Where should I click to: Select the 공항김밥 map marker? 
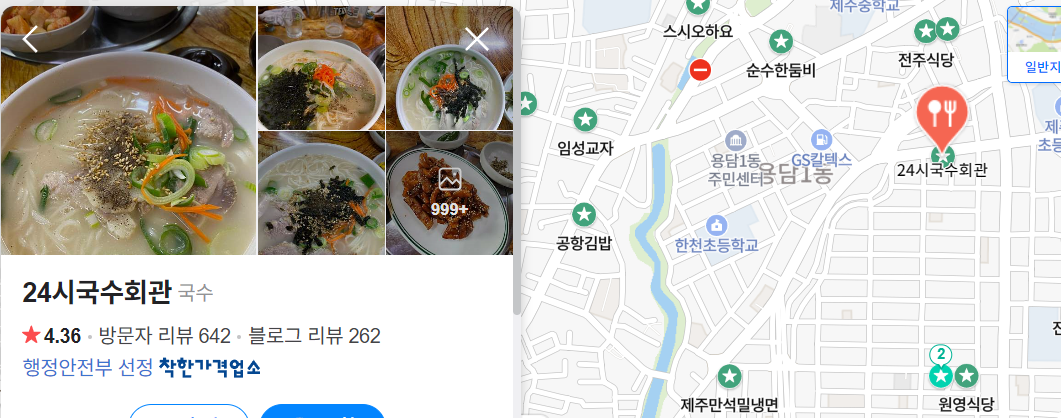[x=584, y=214]
